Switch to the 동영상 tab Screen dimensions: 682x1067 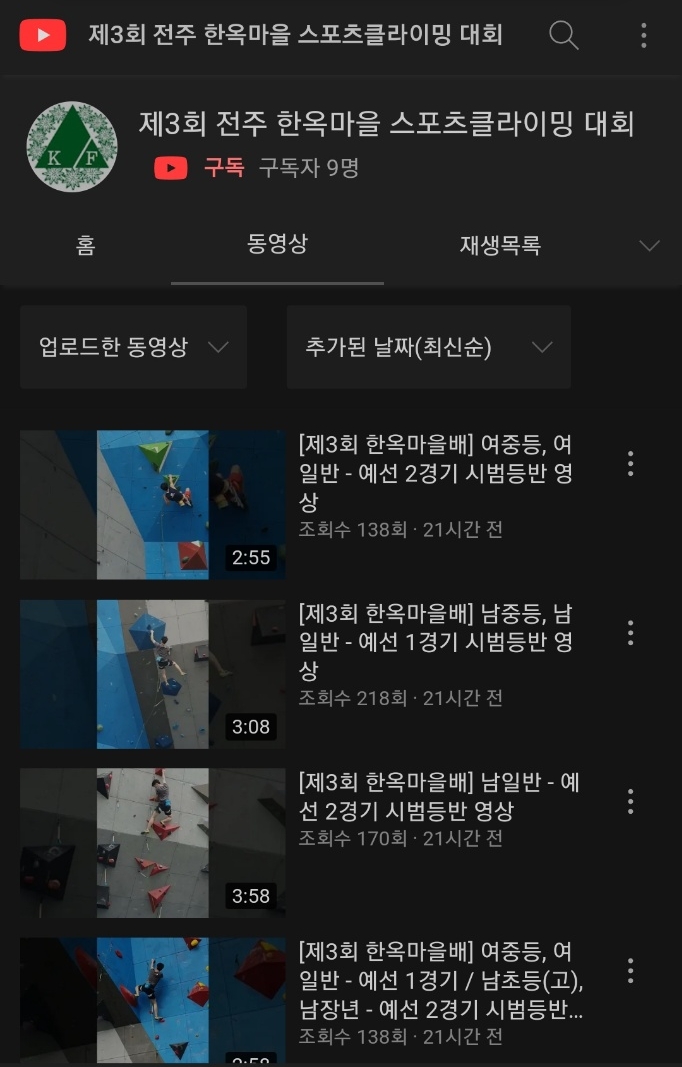click(x=277, y=244)
